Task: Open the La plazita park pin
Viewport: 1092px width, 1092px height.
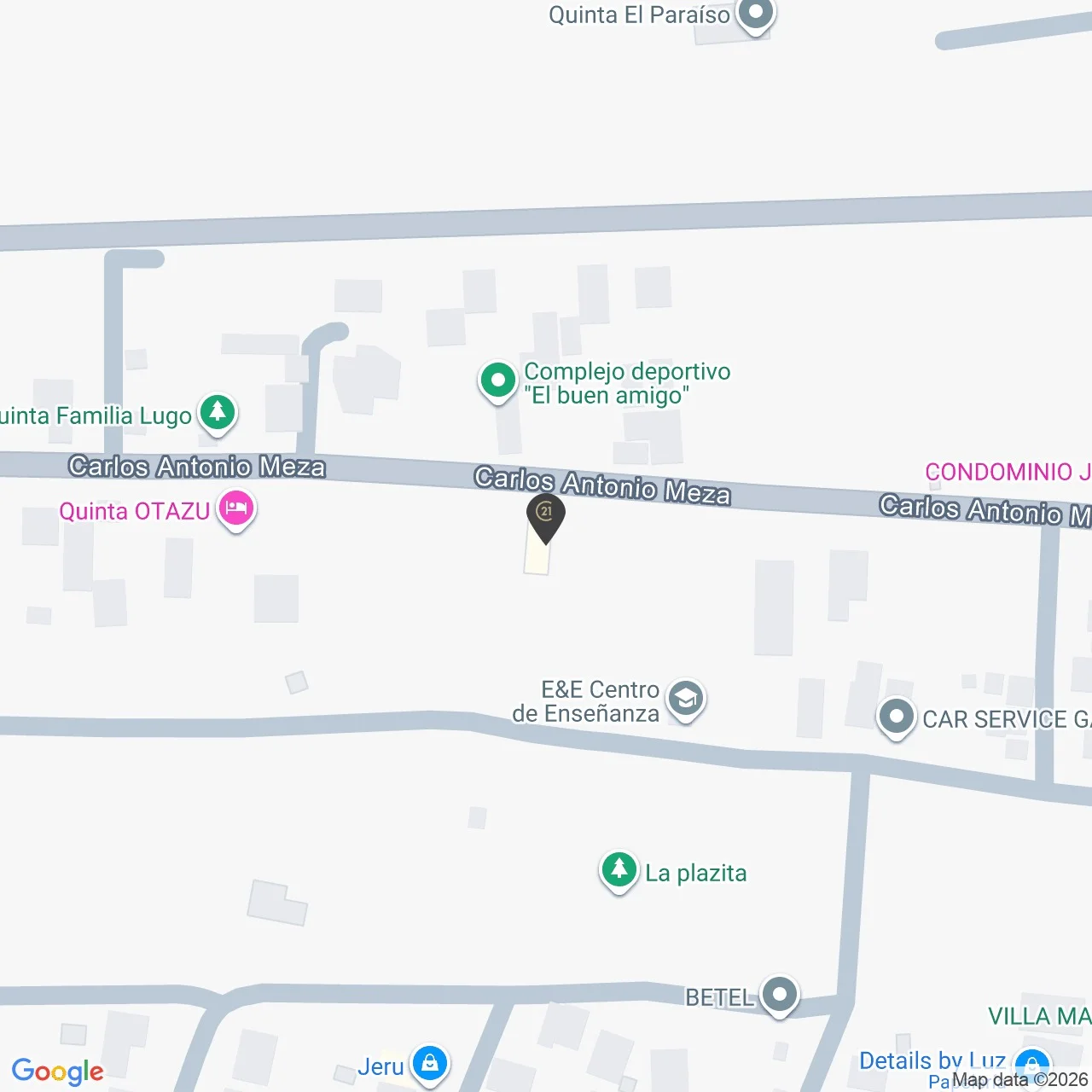Action: pyautogui.click(x=619, y=871)
